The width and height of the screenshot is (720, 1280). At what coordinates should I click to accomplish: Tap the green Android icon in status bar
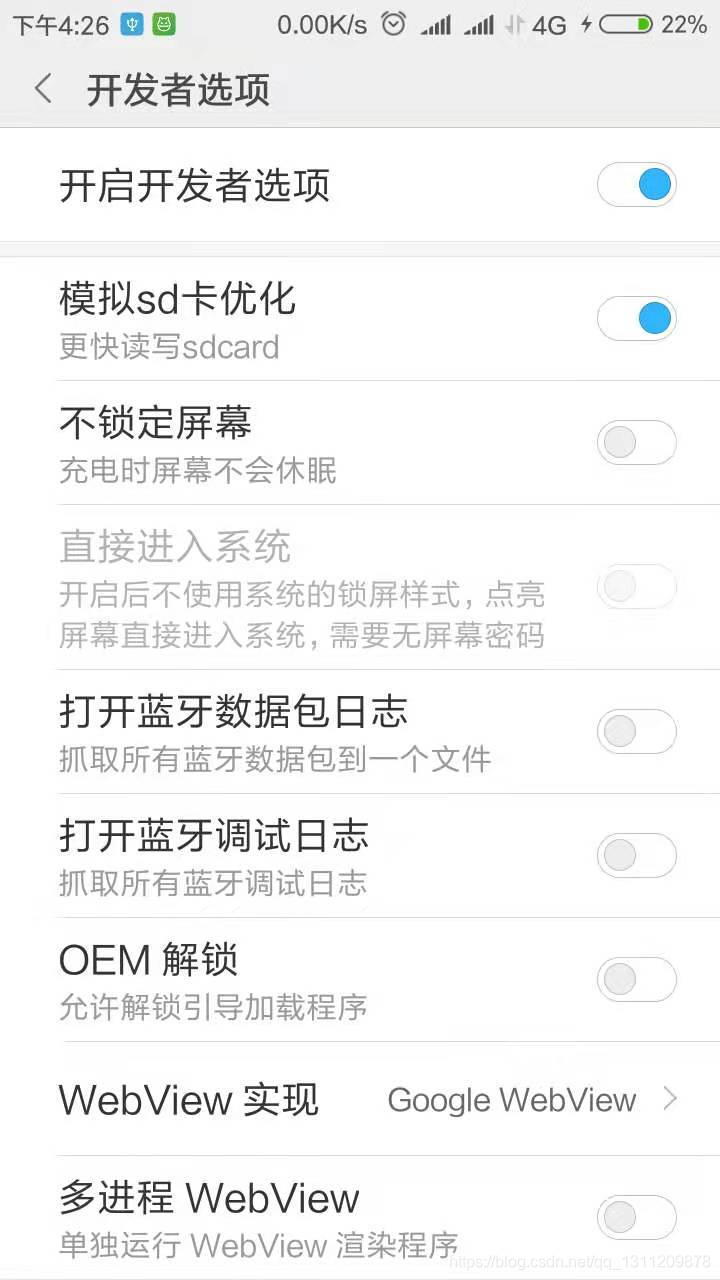click(165, 23)
